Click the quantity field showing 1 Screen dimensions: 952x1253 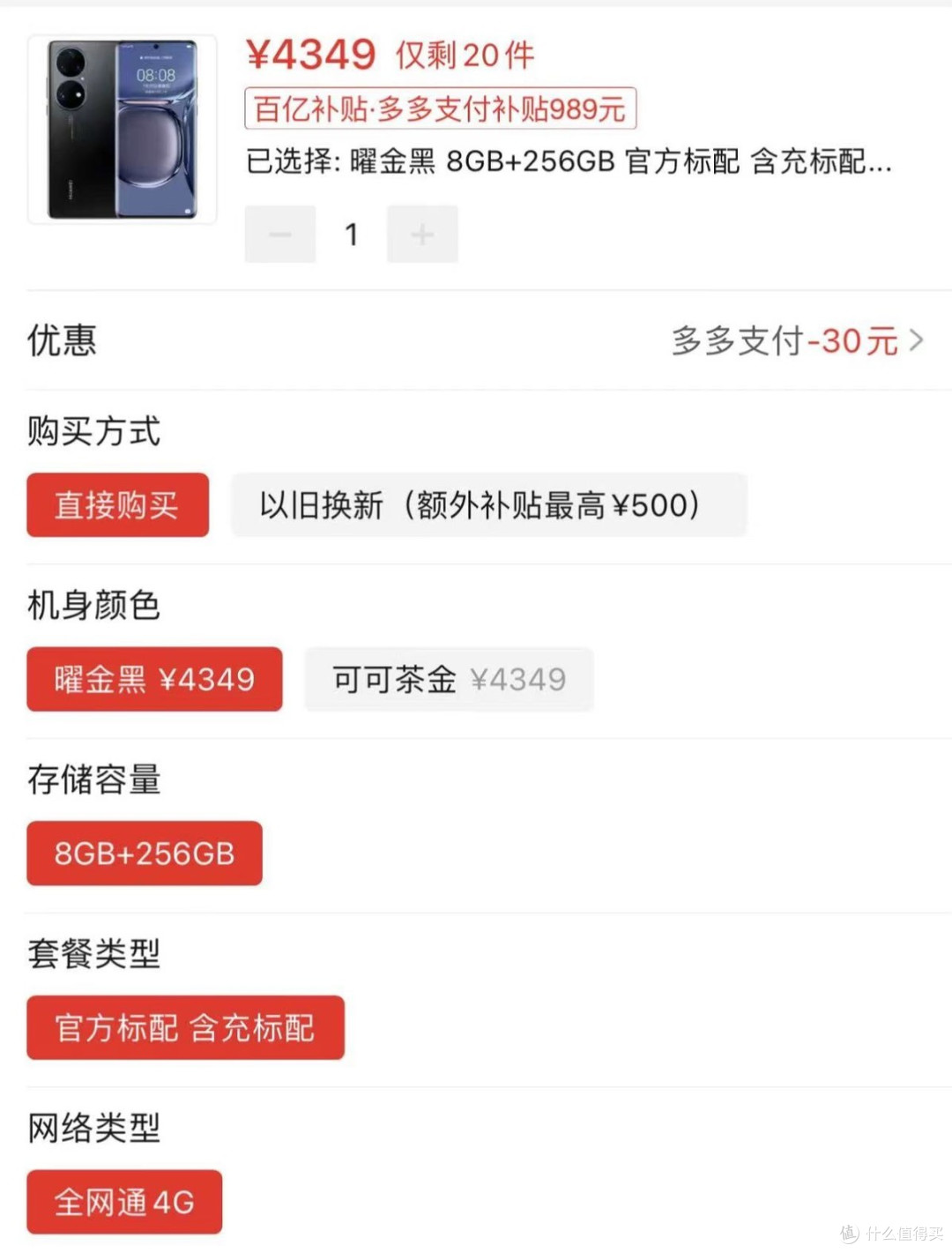(351, 234)
